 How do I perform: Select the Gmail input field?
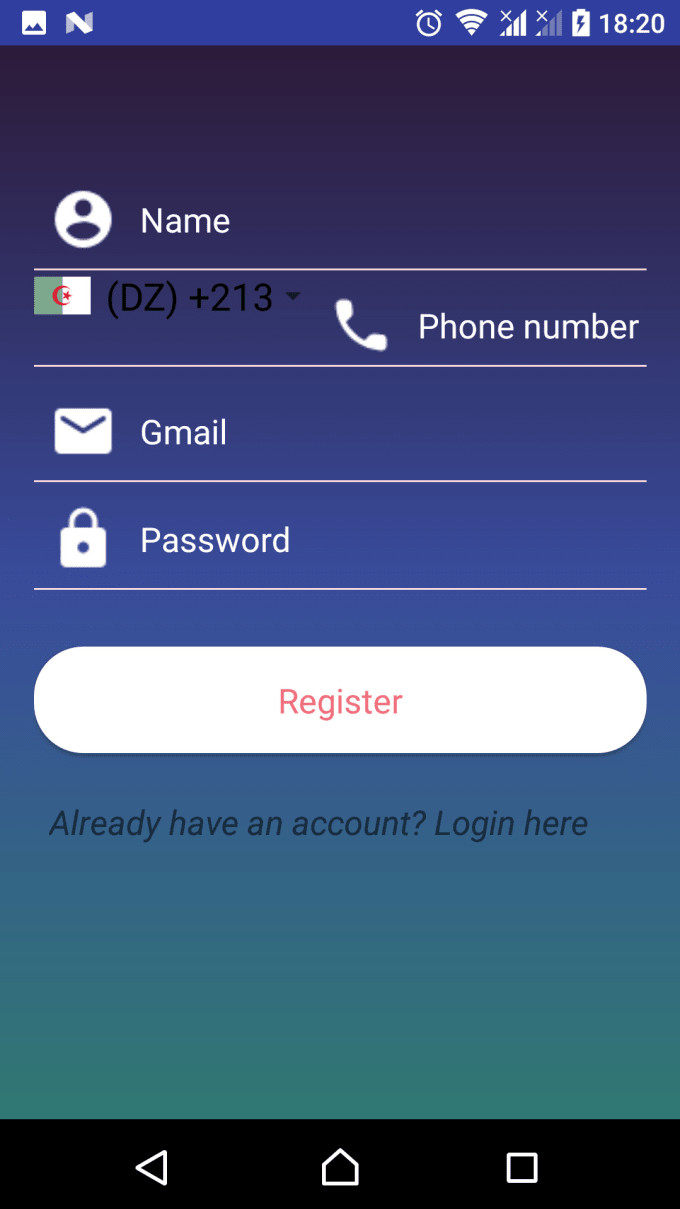pyautogui.click(x=390, y=433)
